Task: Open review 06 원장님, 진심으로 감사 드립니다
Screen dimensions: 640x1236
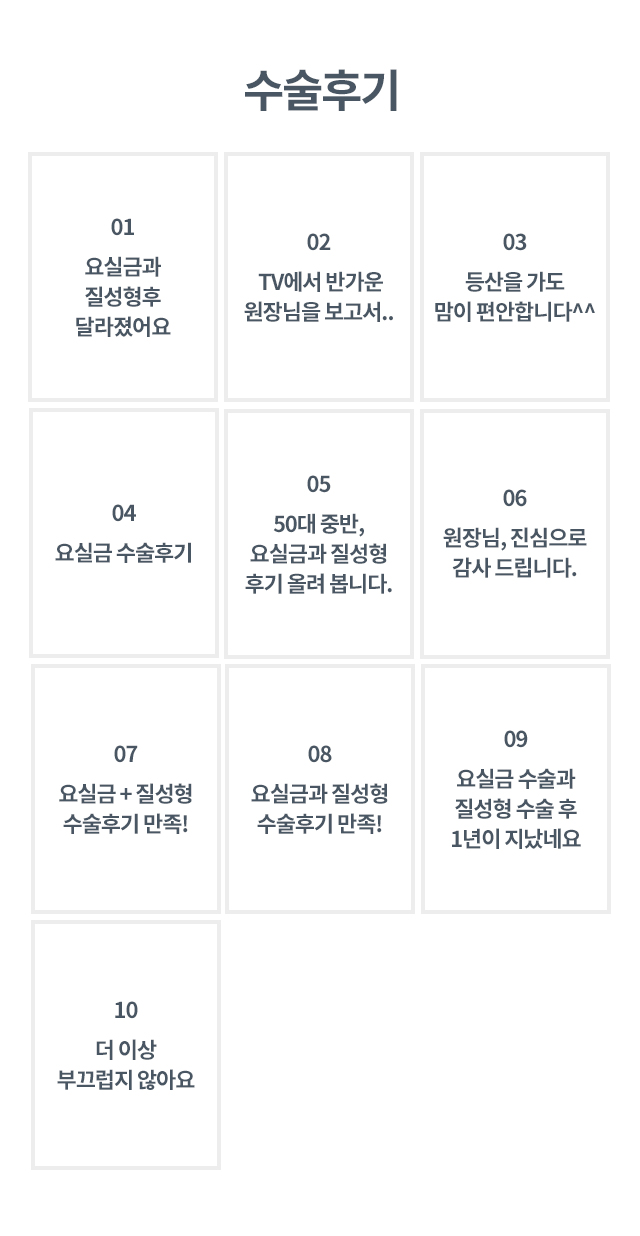Action: click(x=515, y=533)
